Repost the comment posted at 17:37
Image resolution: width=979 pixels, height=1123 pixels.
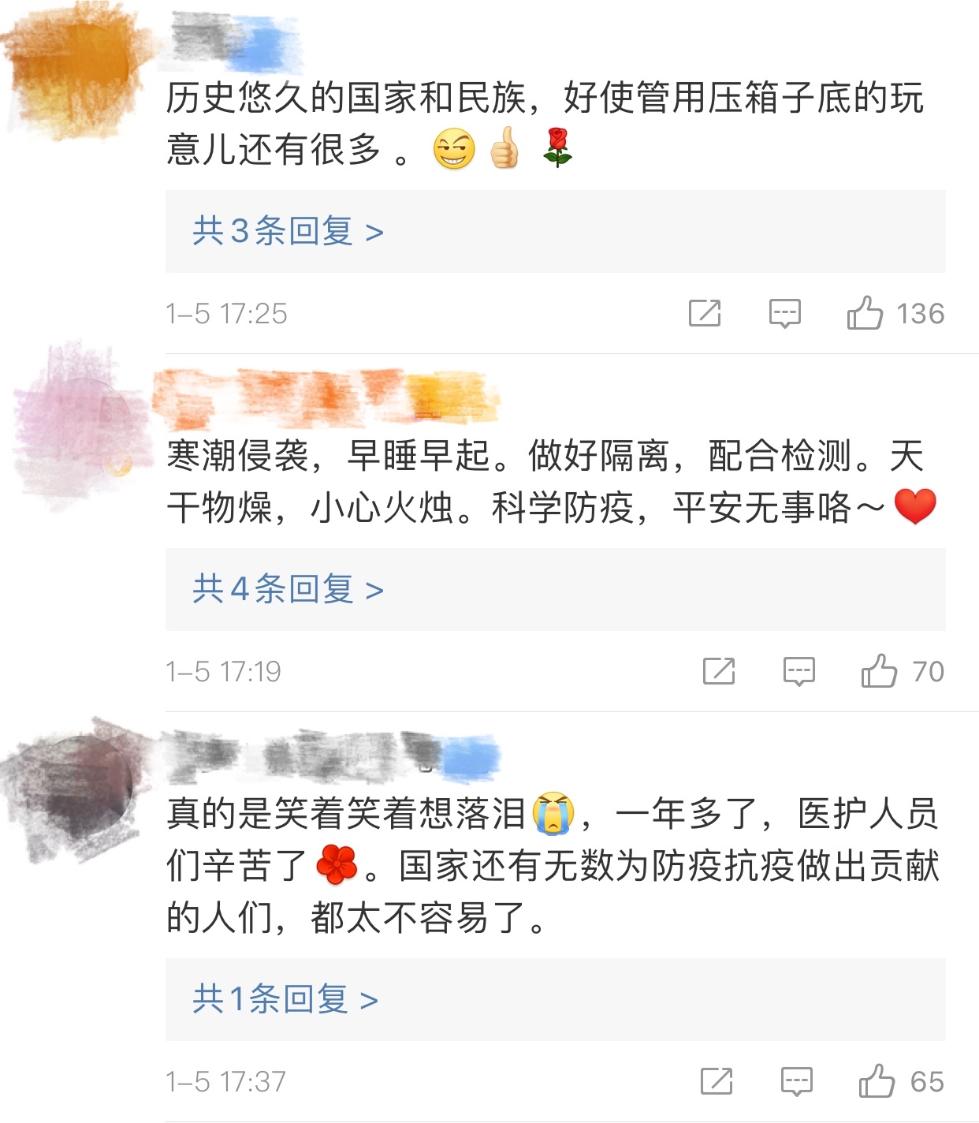click(x=716, y=1081)
